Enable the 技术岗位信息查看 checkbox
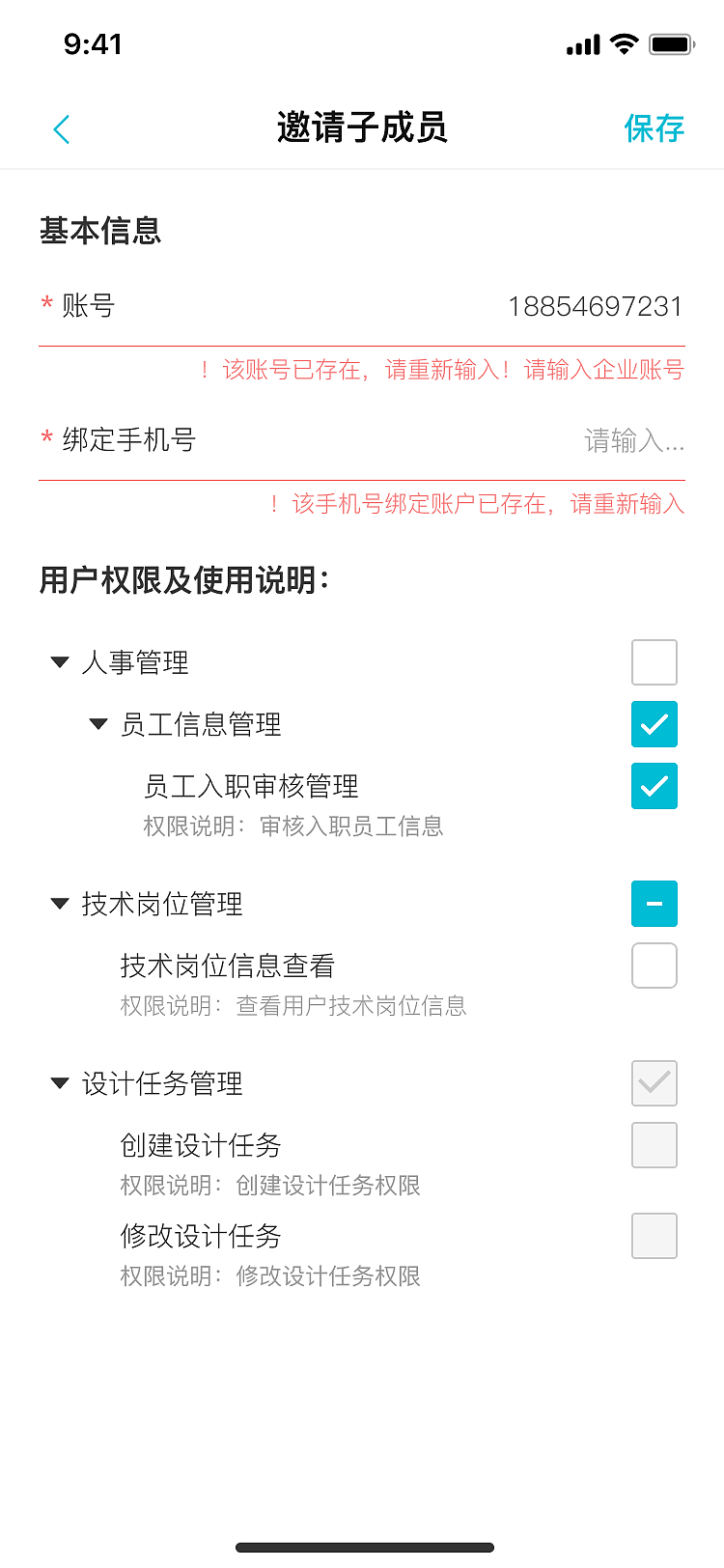This screenshot has width=724, height=1568. click(654, 966)
